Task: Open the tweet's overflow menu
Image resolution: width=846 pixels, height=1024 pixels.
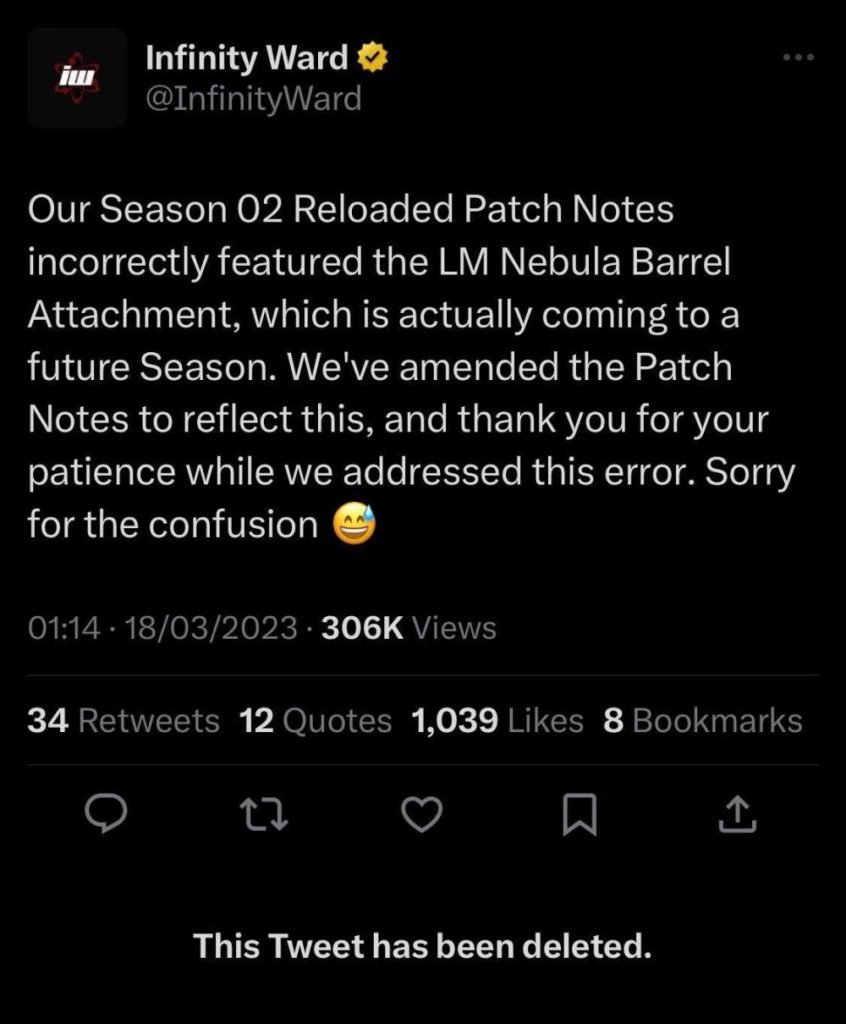Action: 799,58
